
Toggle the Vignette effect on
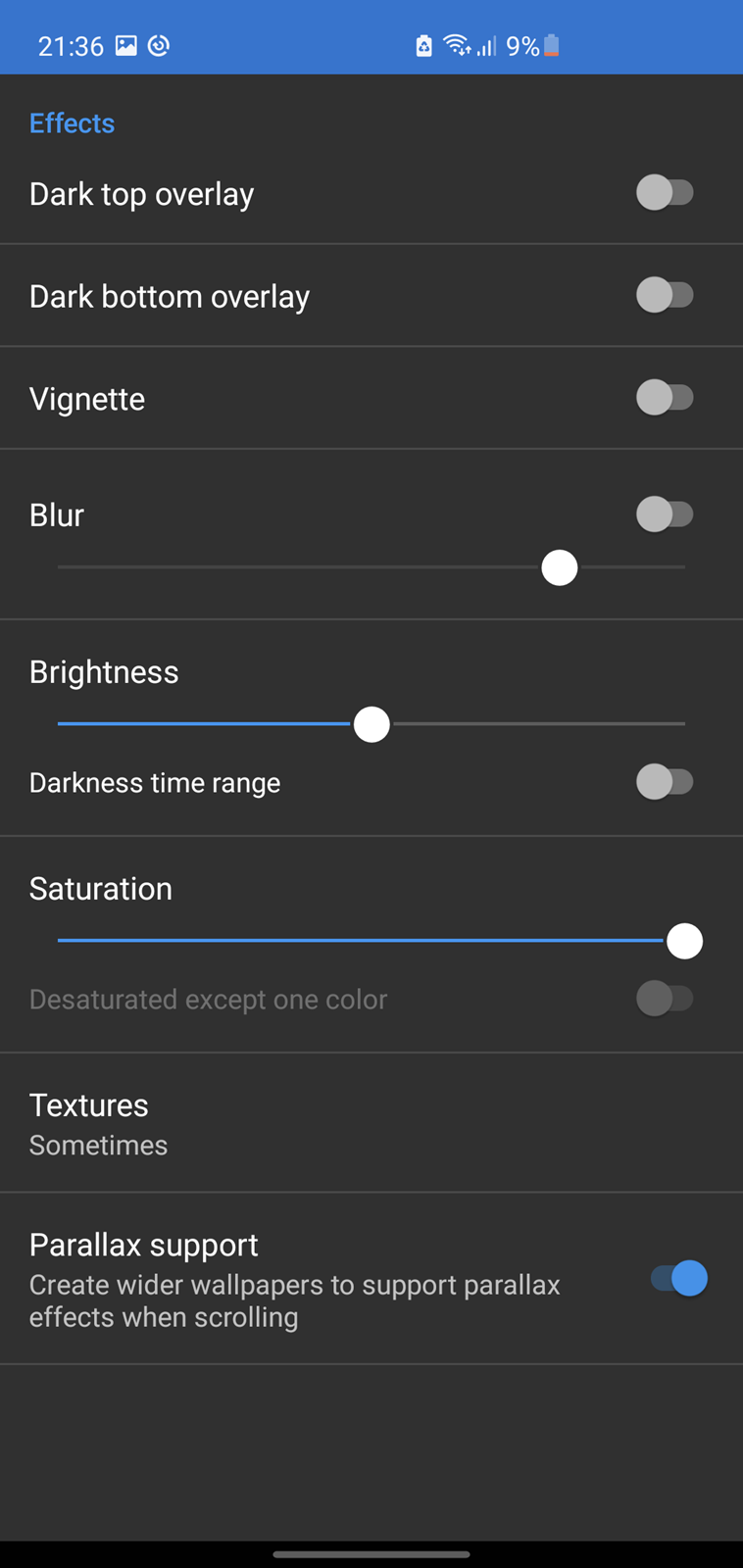tap(665, 398)
